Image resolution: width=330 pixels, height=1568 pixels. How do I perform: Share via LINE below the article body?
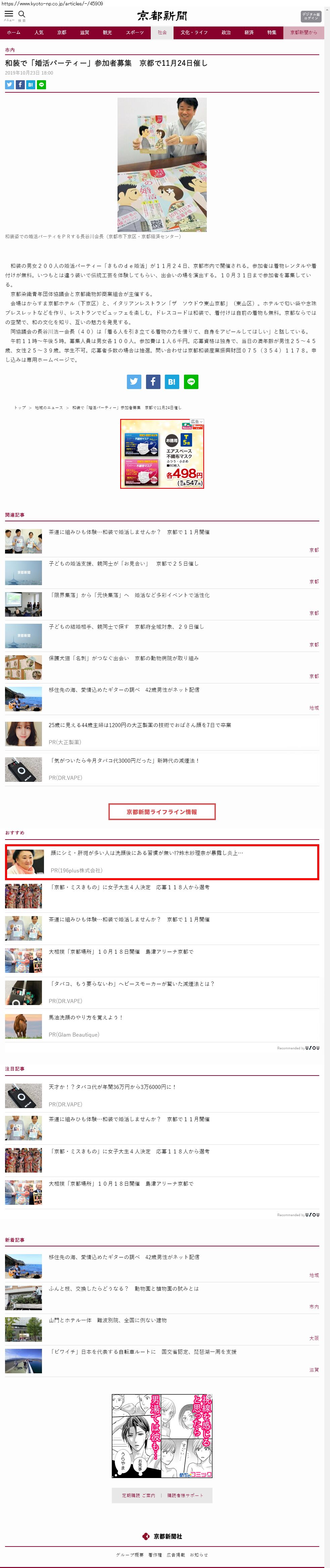(x=191, y=382)
